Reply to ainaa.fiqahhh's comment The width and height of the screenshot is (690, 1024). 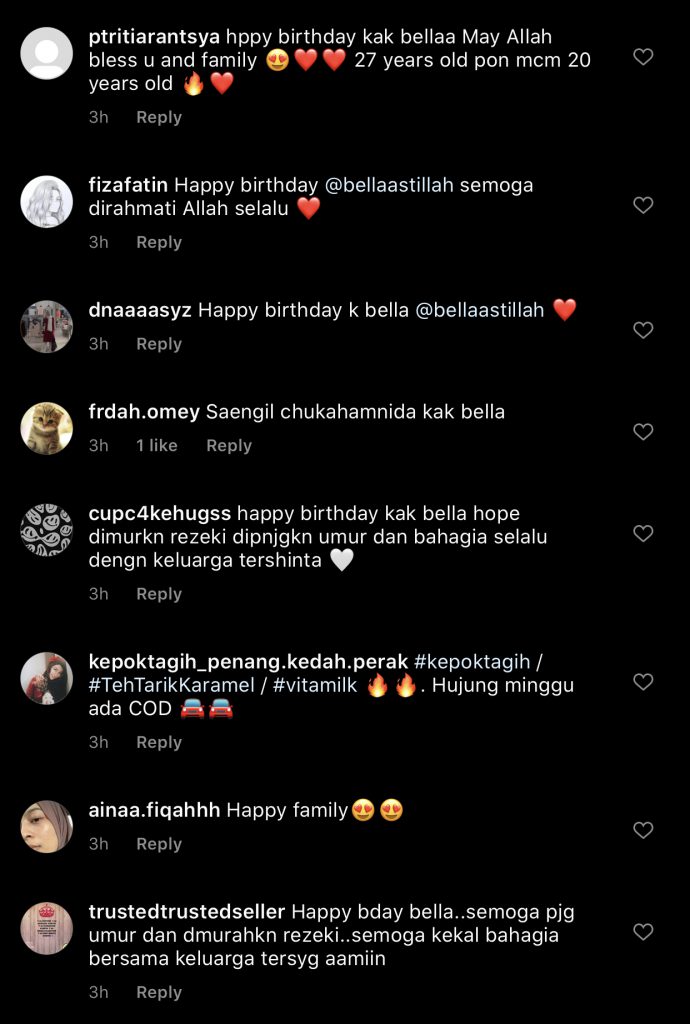(x=159, y=844)
